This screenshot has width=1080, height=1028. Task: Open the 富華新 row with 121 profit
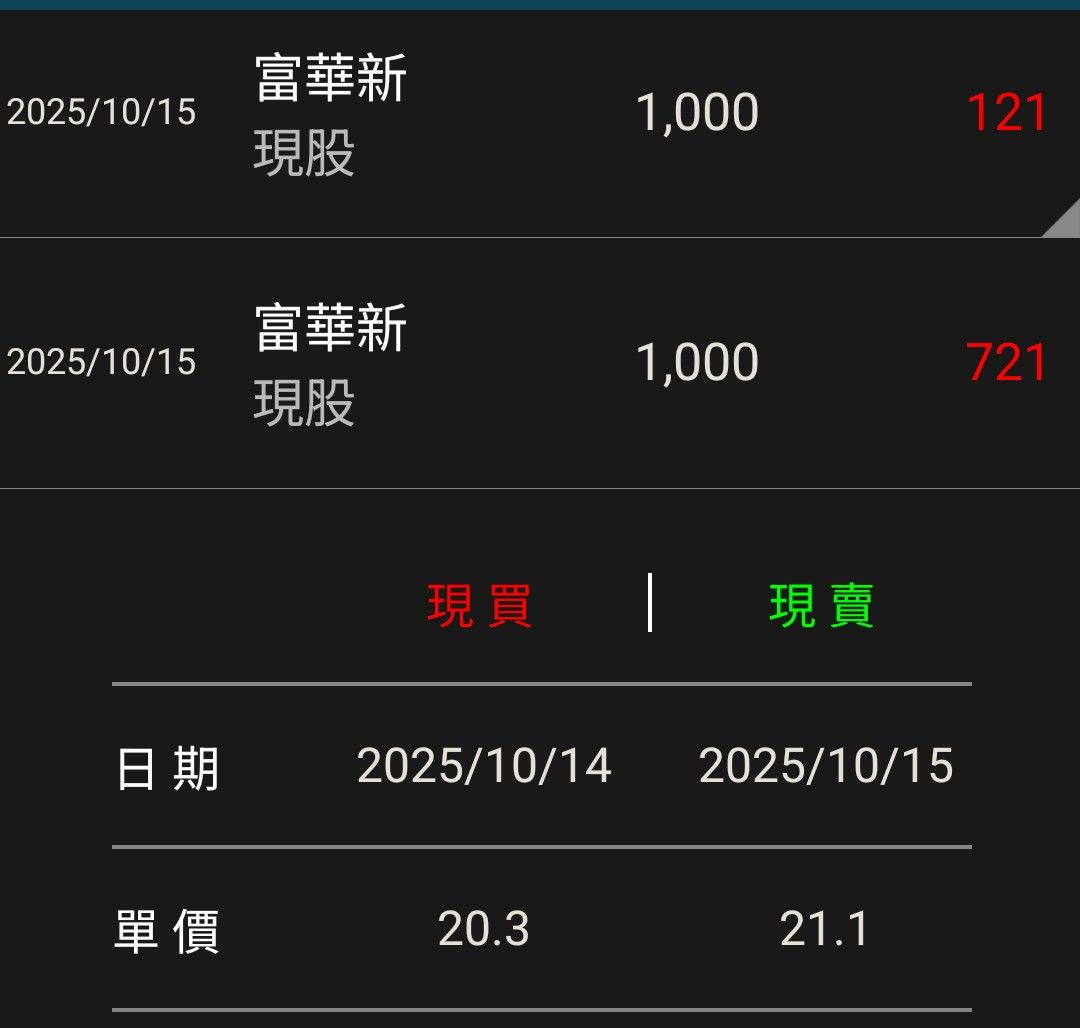click(540, 123)
